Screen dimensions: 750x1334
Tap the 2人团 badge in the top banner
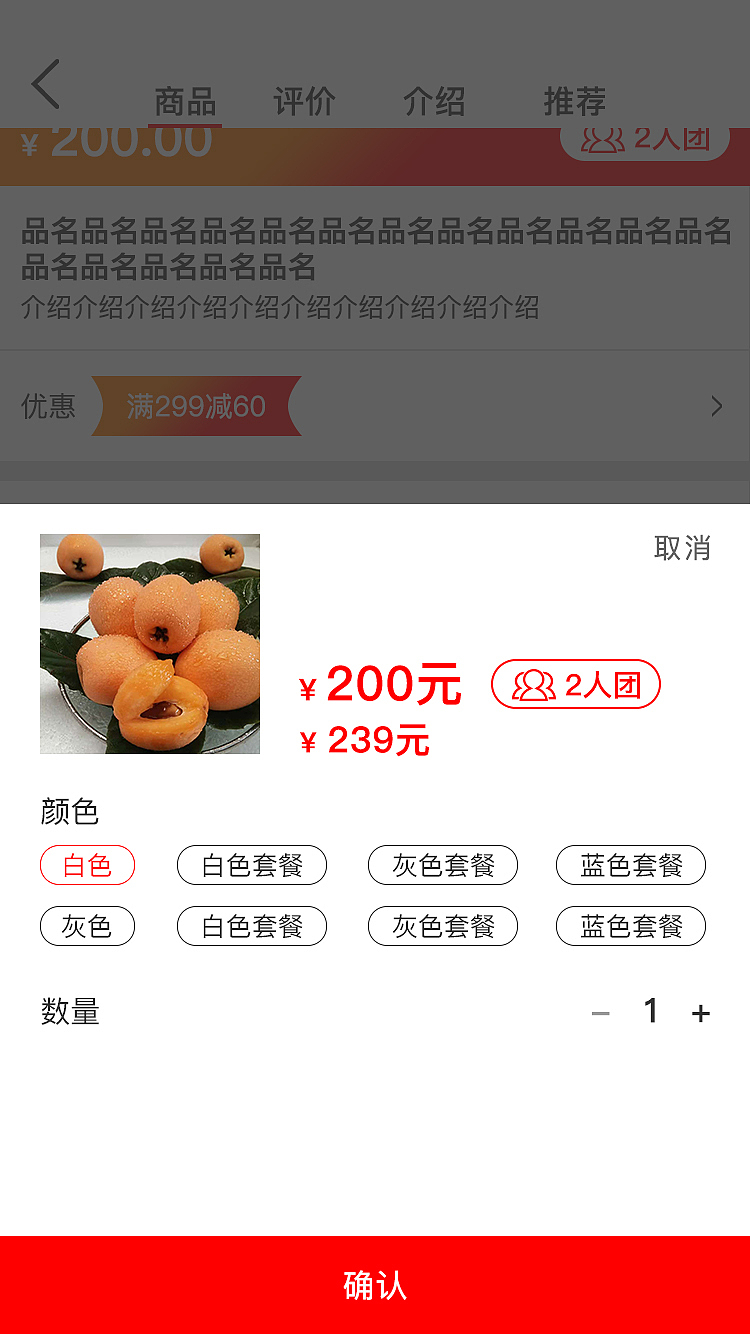[x=644, y=139]
